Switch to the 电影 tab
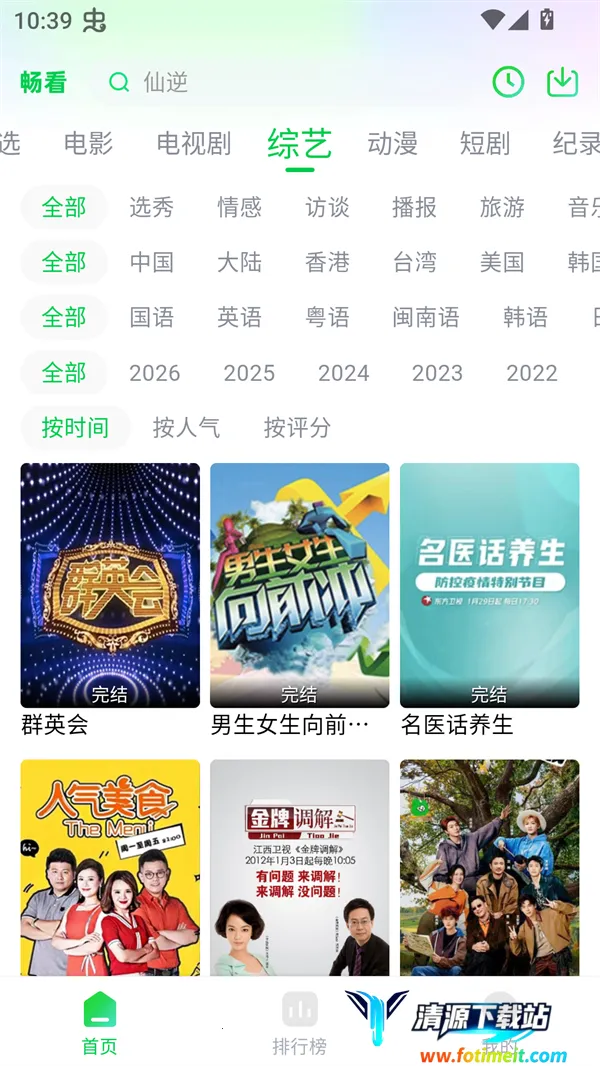Screen dimensions: 600x1066 [88, 143]
